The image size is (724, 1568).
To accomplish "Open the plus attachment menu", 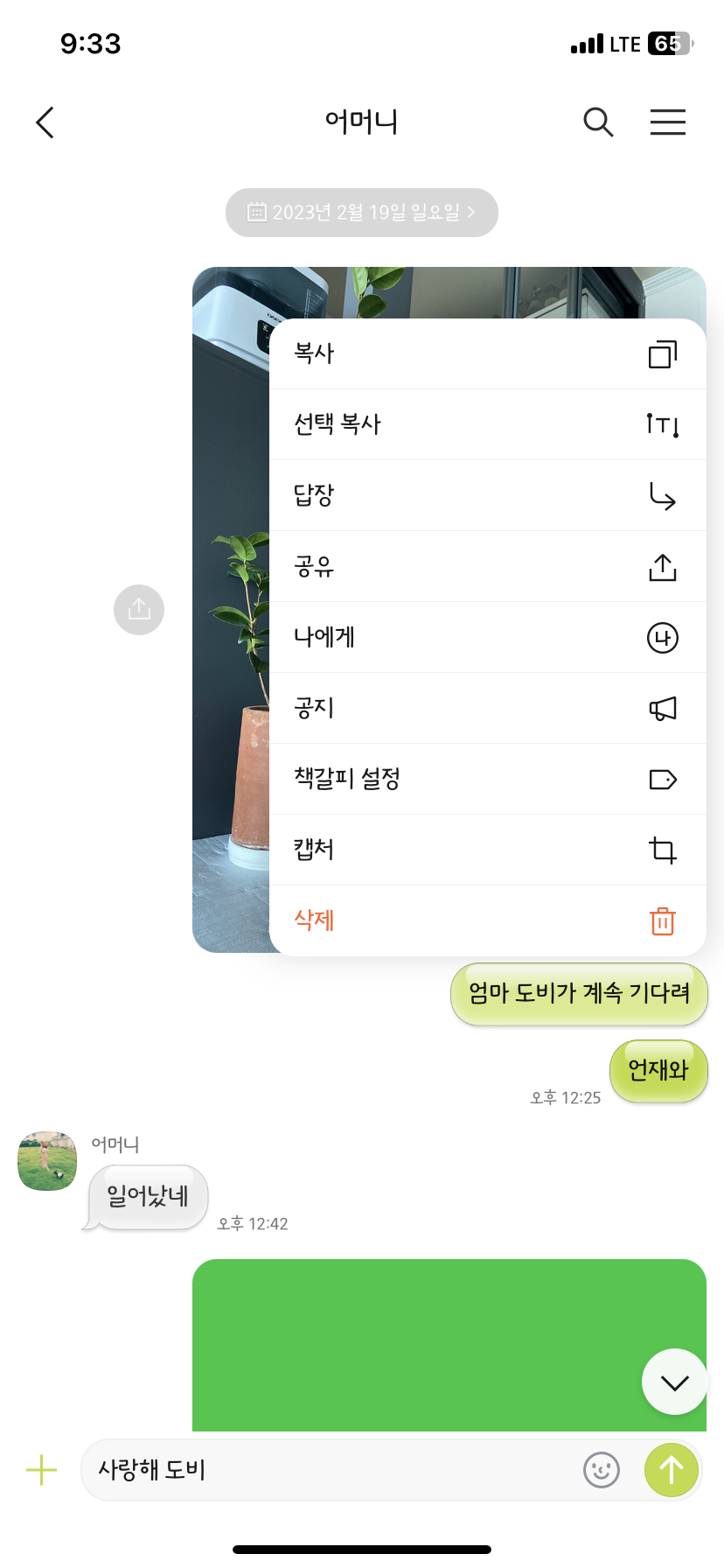I will pos(41,1470).
